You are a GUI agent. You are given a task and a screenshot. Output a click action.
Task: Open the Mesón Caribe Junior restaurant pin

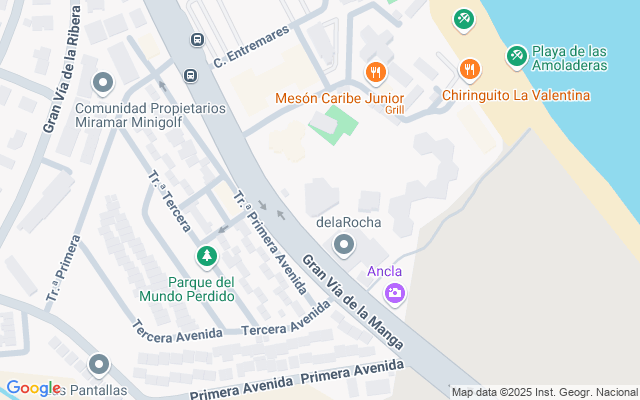point(375,71)
